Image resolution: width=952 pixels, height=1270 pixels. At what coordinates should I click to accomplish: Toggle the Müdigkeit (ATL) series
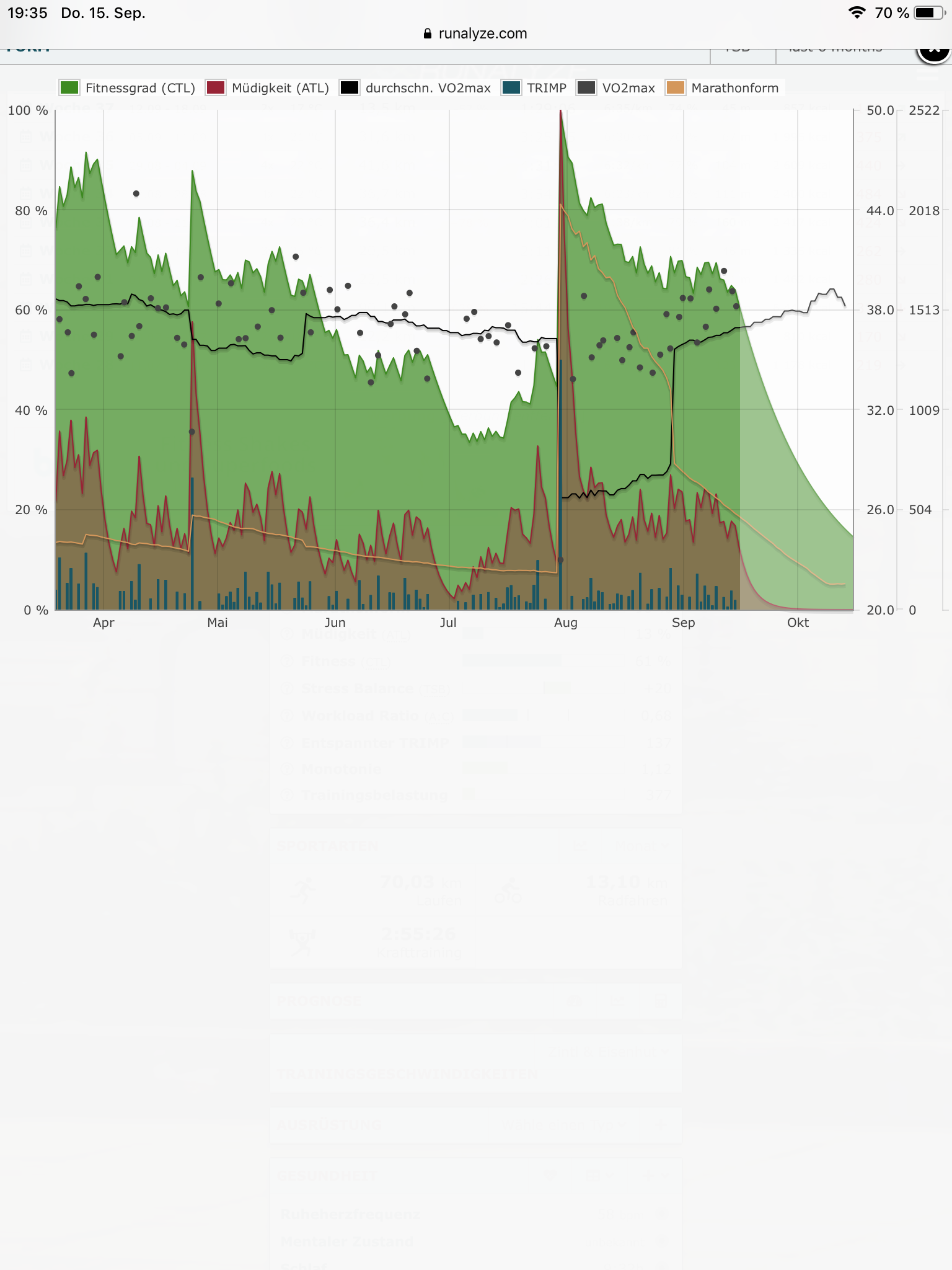click(268, 88)
